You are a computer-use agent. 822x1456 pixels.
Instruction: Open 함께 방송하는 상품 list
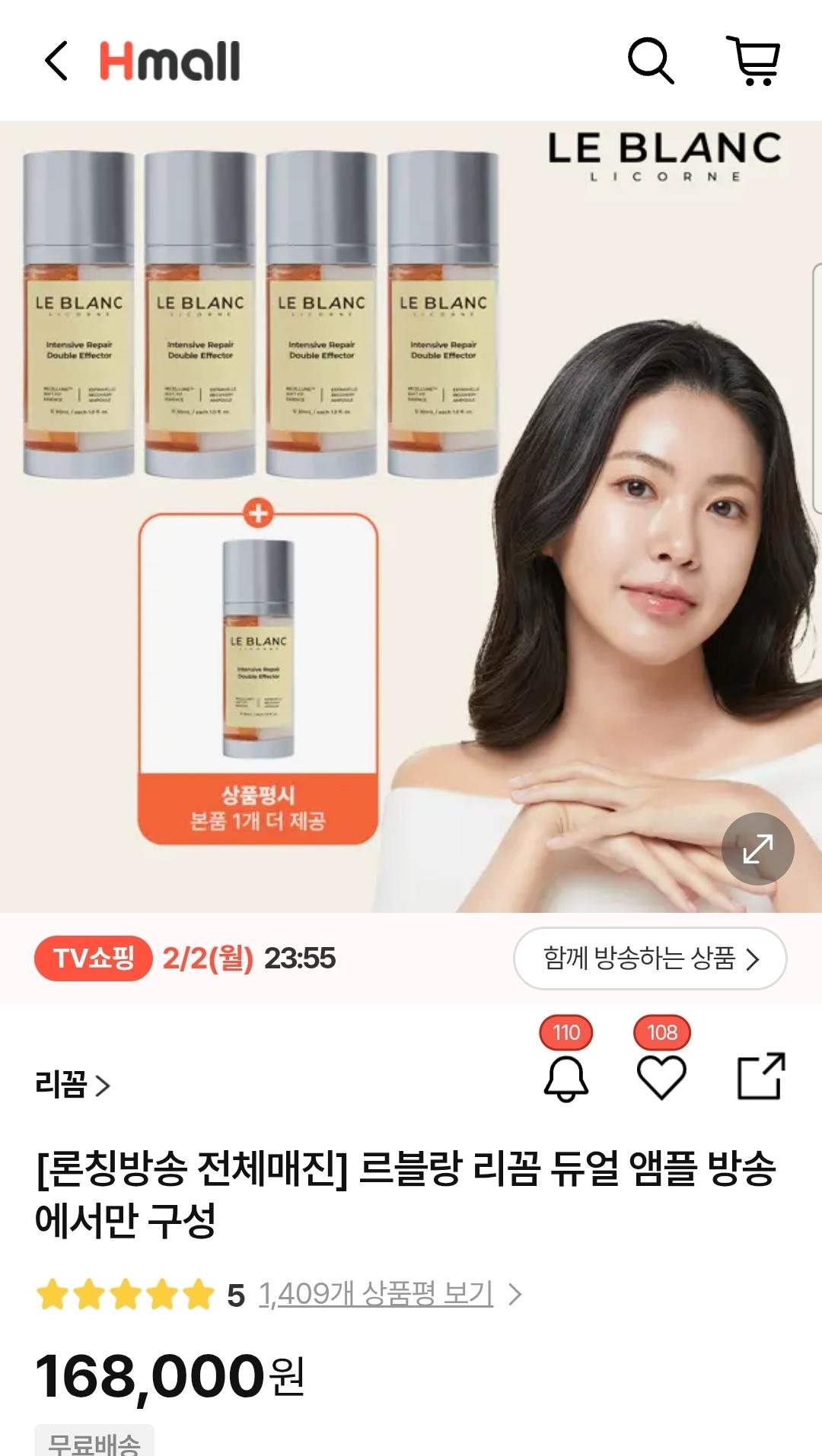coord(650,958)
